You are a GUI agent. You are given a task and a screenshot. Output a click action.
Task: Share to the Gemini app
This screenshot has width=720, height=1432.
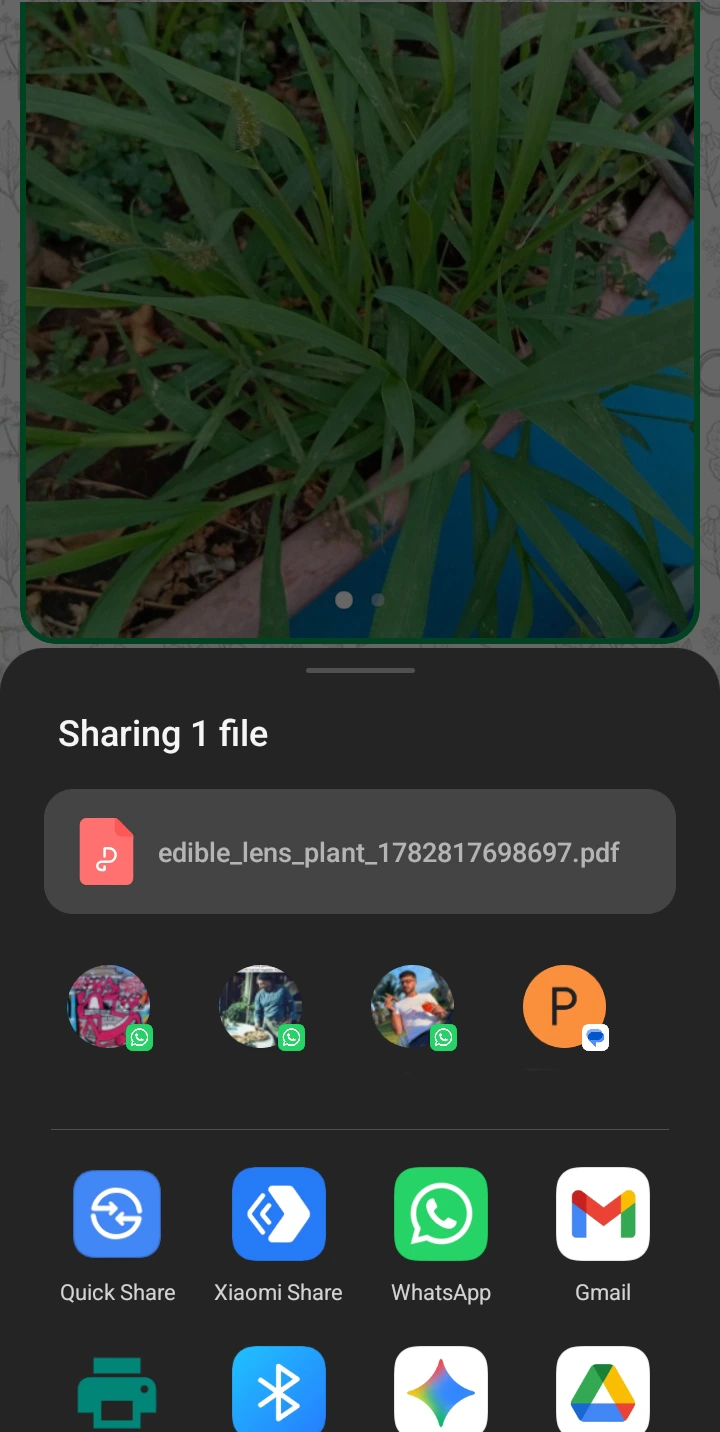click(441, 1390)
